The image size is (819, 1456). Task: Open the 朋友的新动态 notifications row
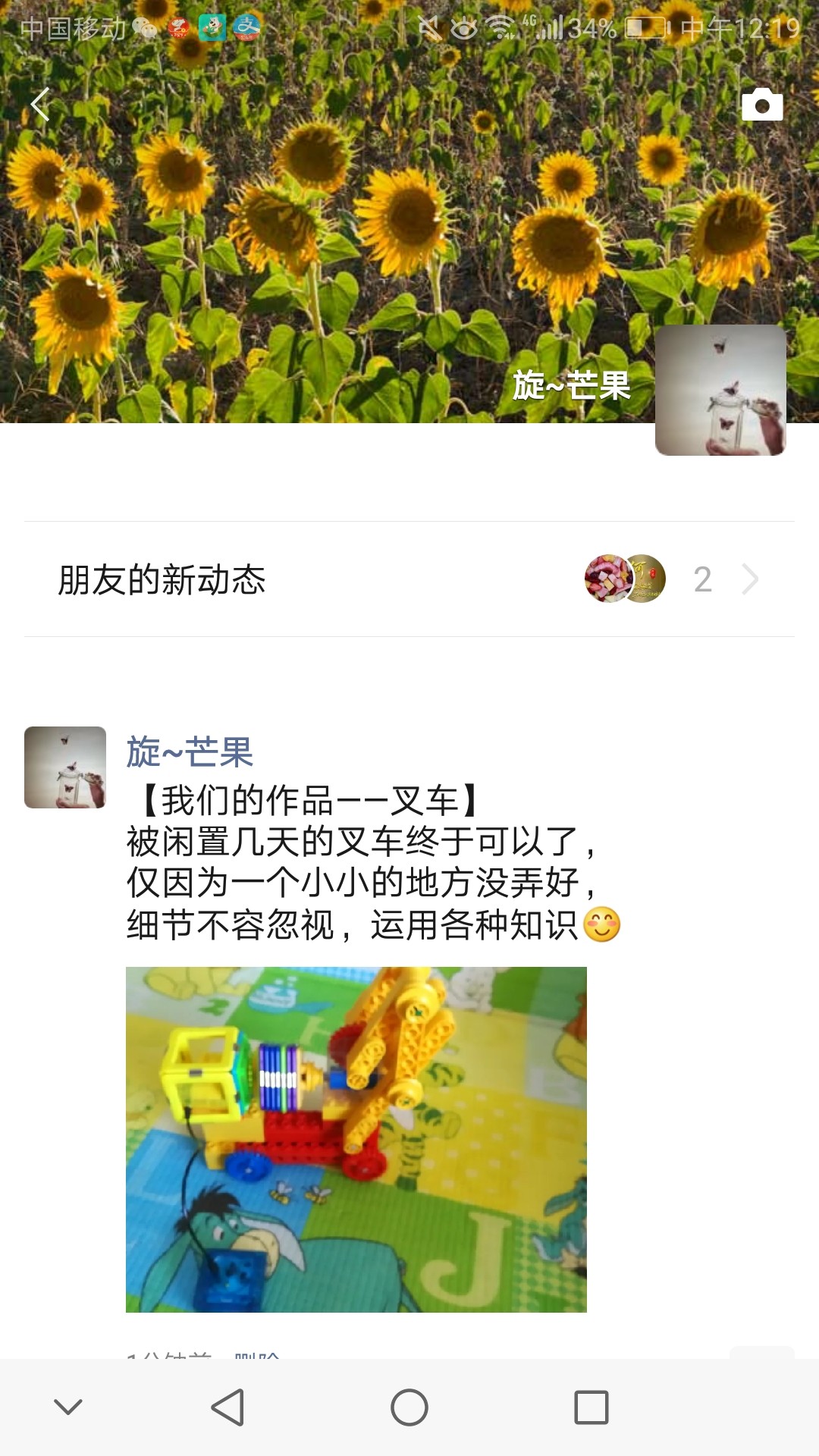409,579
